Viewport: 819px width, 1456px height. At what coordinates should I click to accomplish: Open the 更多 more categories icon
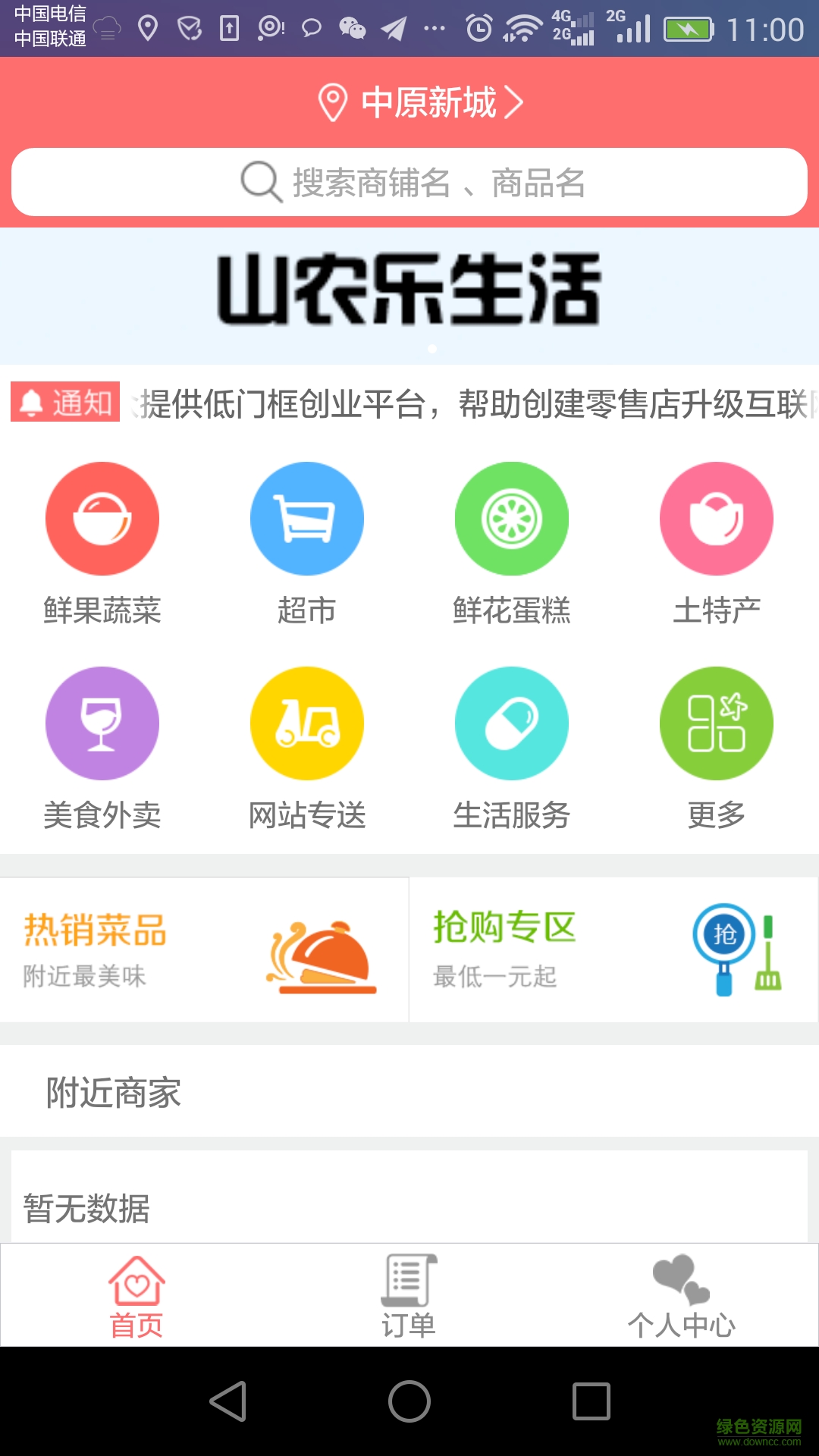(716, 723)
